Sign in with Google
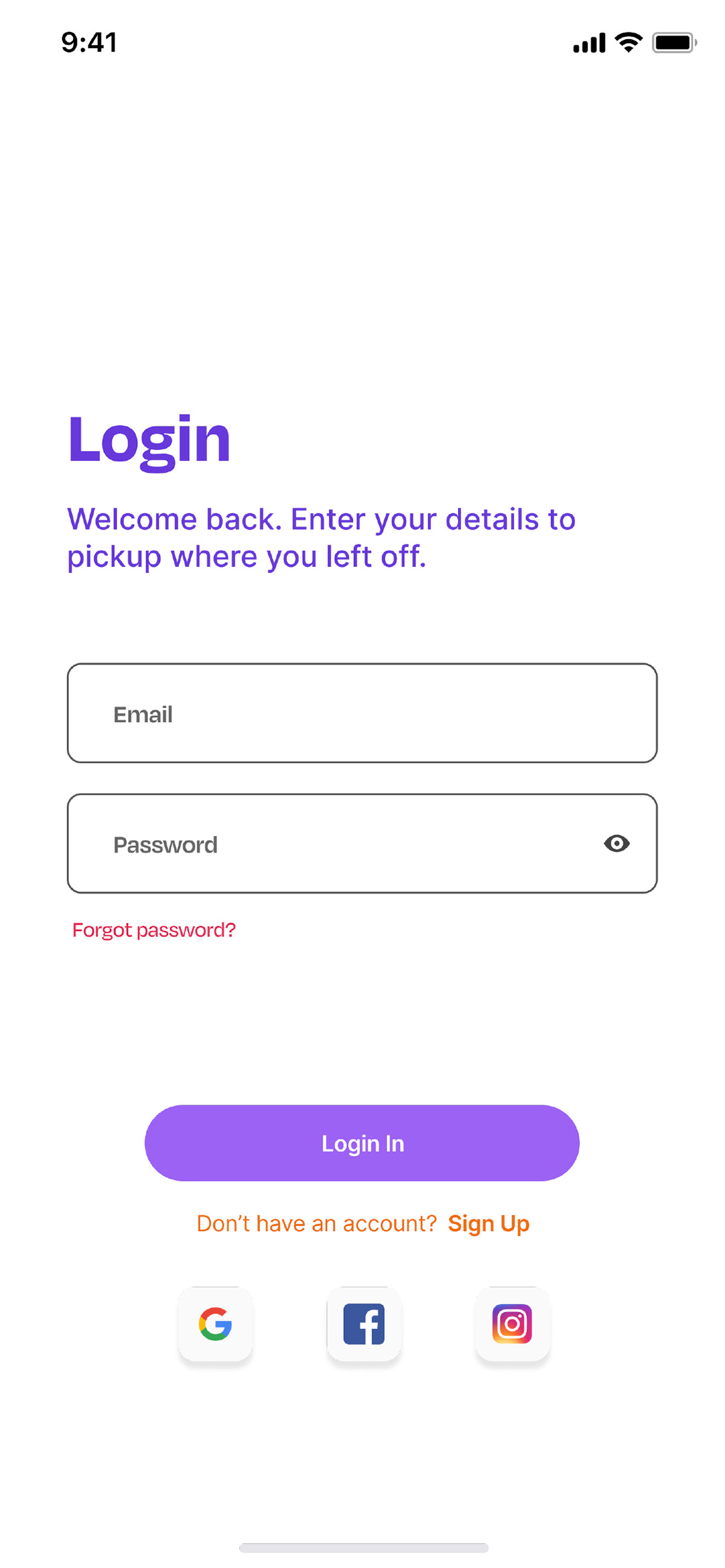 (215, 1323)
